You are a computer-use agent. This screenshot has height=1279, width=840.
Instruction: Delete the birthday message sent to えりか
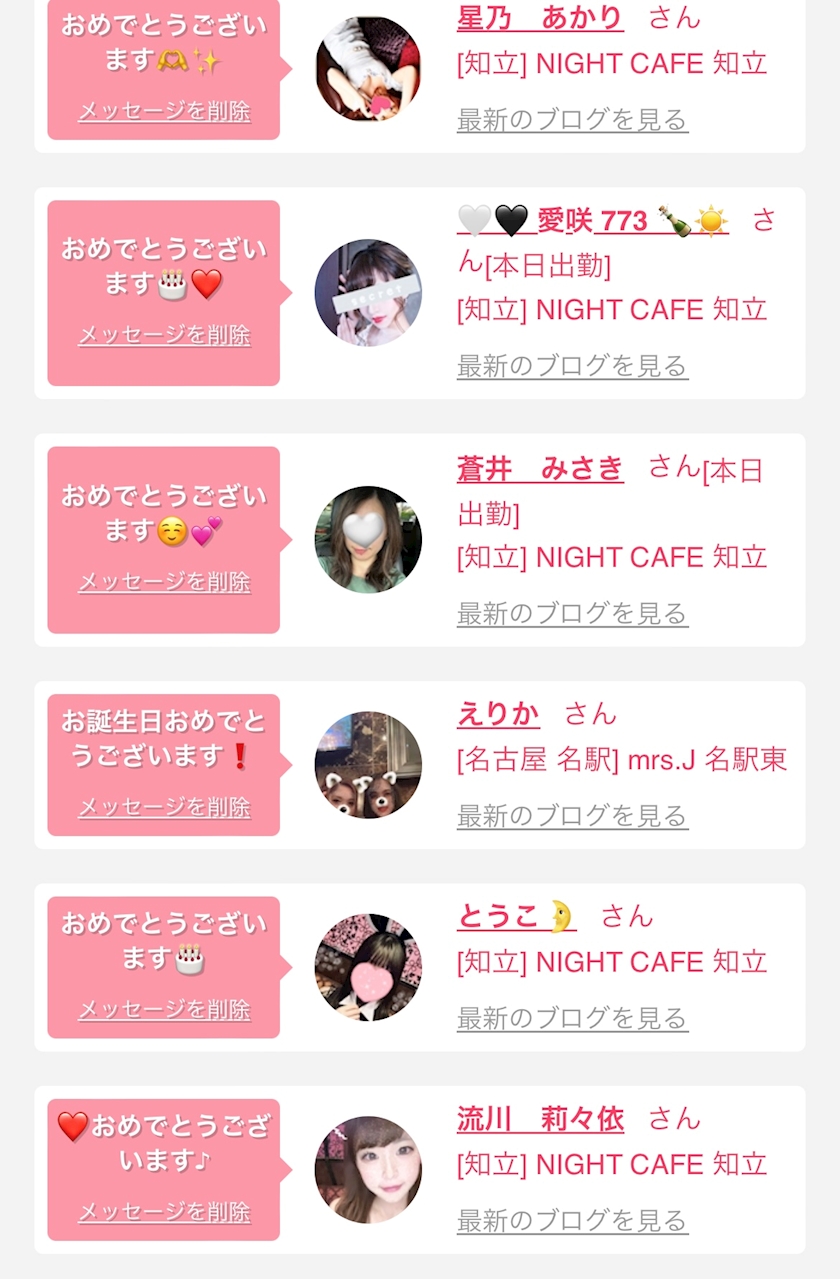164,807
